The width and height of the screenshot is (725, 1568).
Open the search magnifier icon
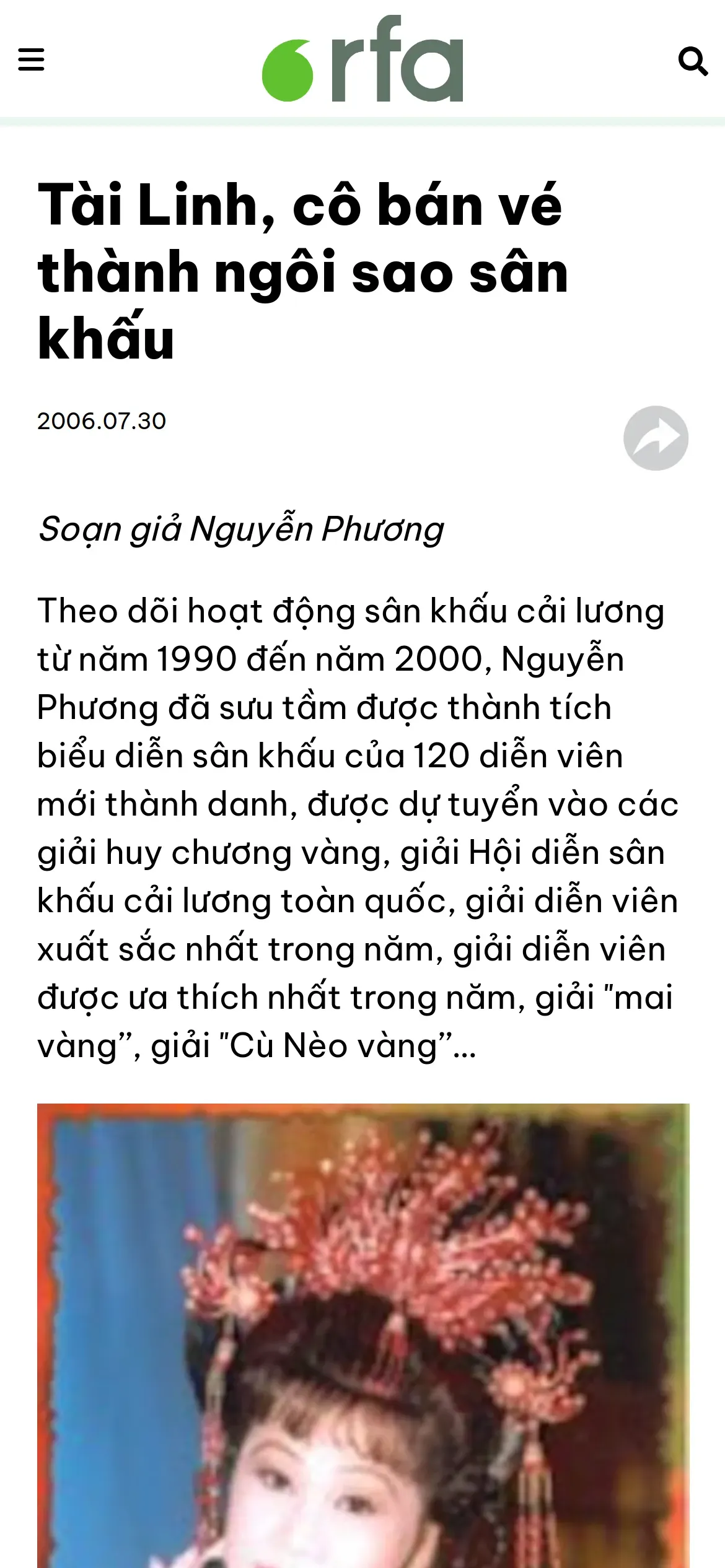pyautogui.click(x=693, y=61)
